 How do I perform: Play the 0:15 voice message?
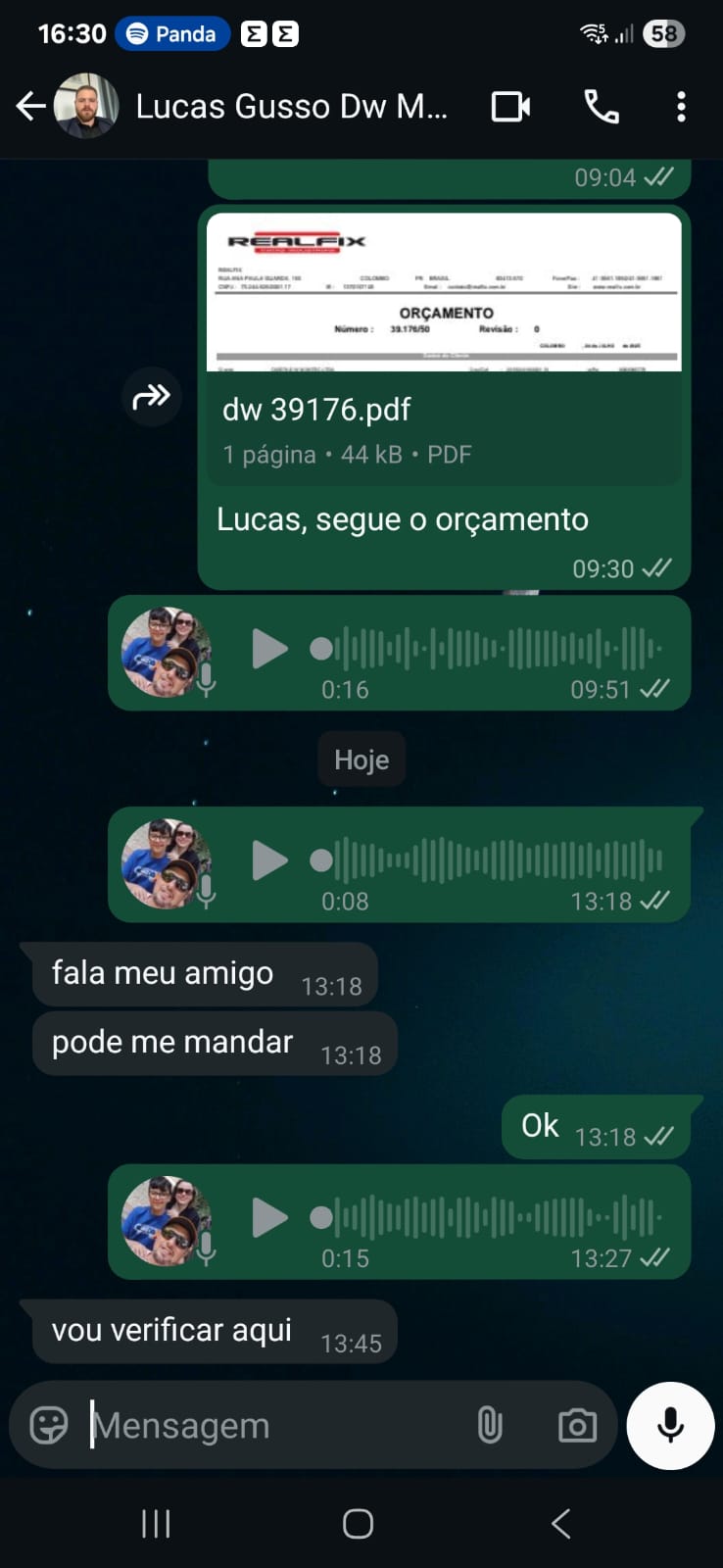pyautogui.click(x=269, y=1218)
